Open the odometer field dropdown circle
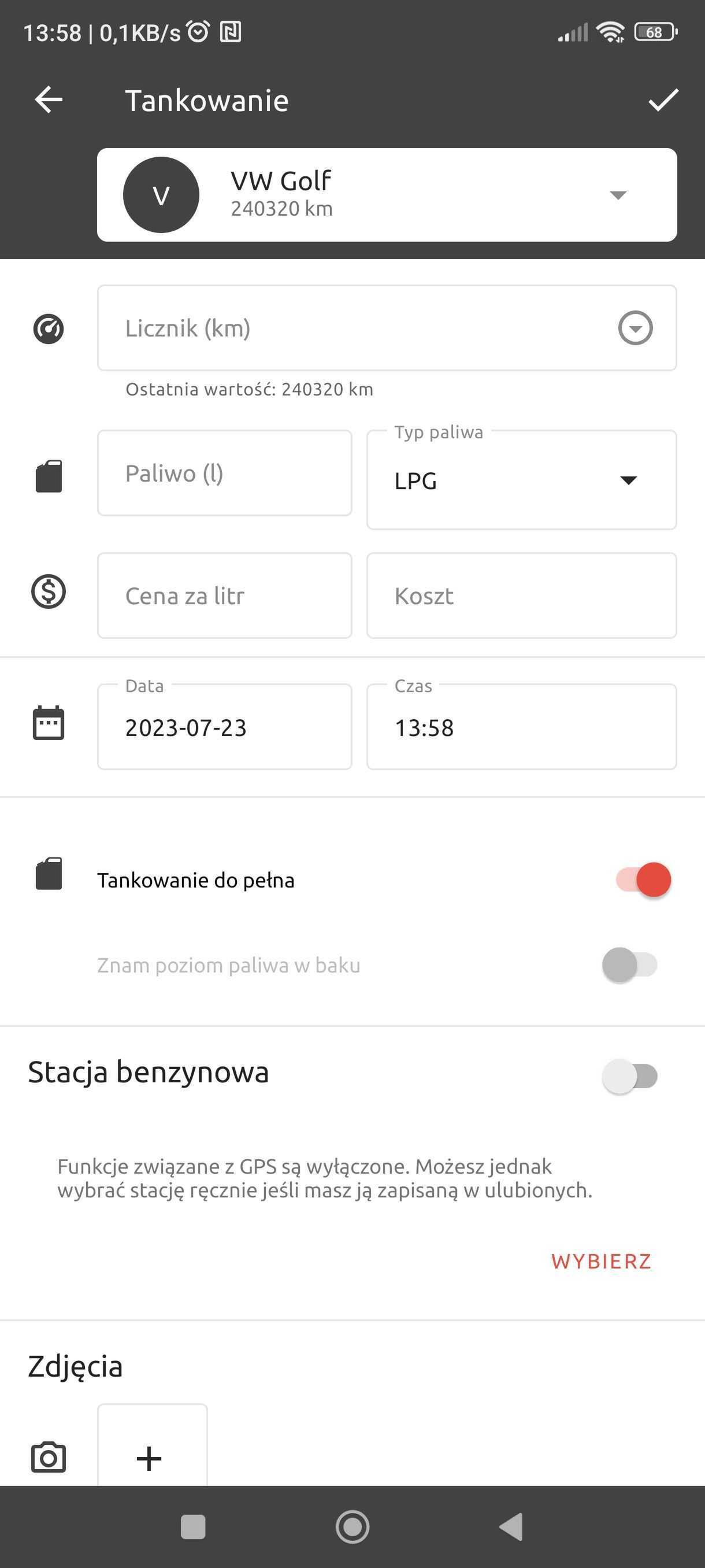 pos(634,329)
